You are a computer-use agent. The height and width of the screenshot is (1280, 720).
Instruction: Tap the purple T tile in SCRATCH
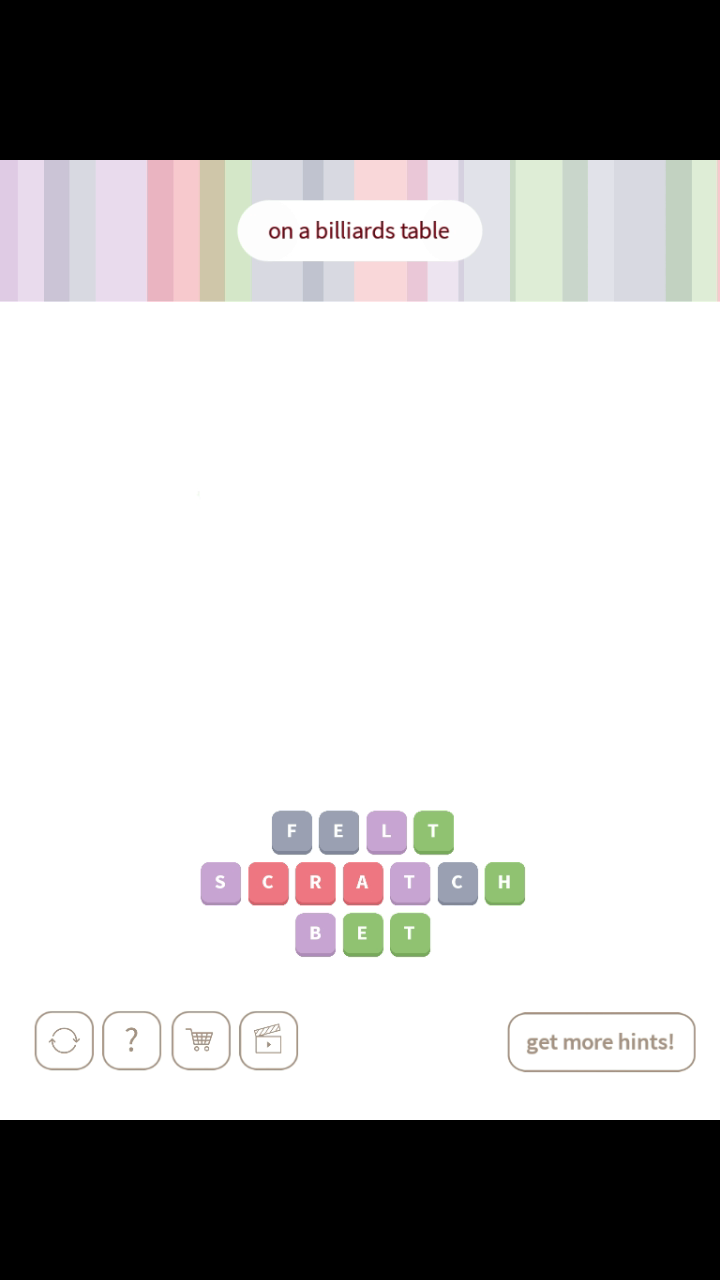coord(409,883)
